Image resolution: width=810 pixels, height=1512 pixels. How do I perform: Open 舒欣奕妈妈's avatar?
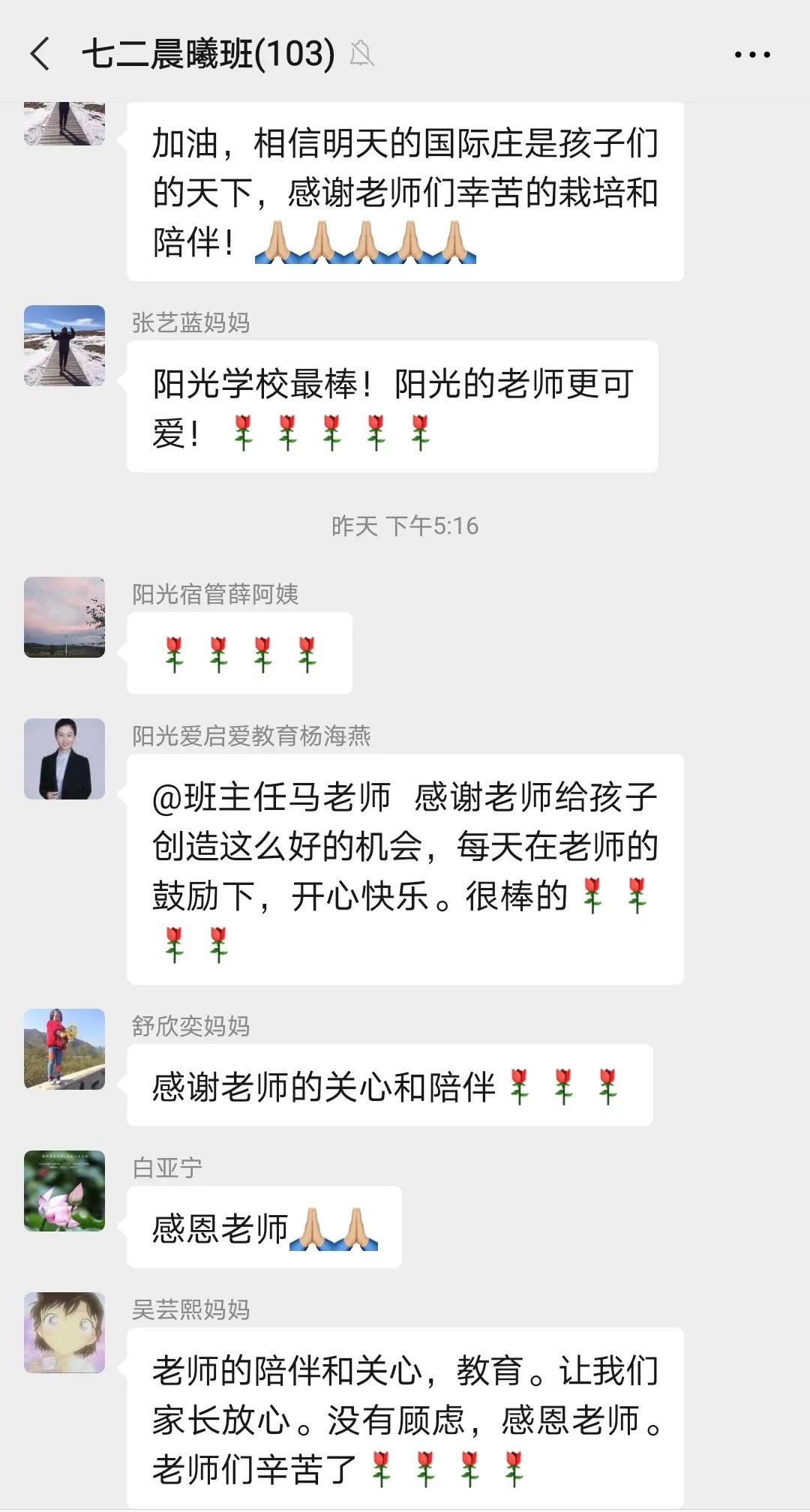tap(64, 1049)
